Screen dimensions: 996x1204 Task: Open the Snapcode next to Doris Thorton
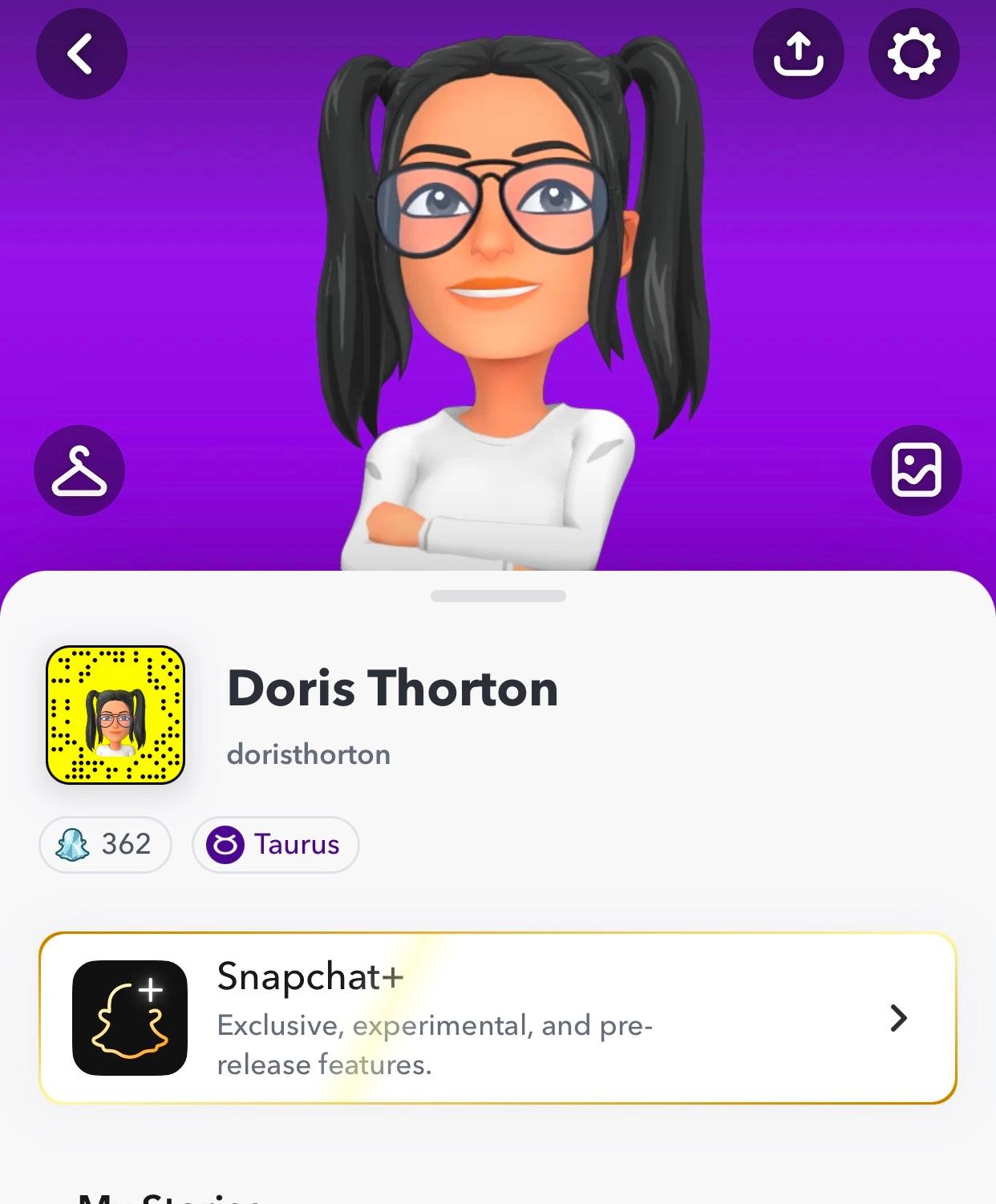[x=115, y=715]
